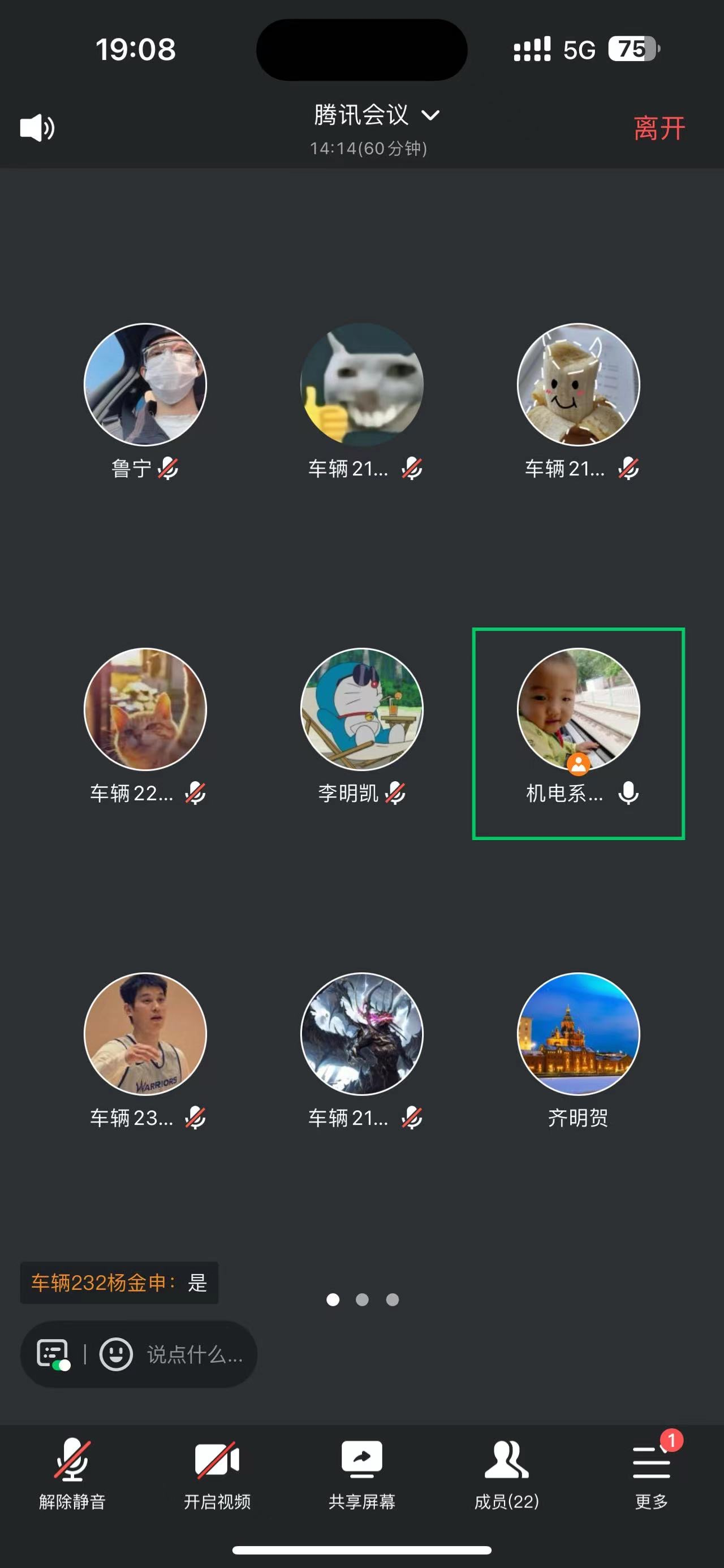Screen dimensions: 724x1568
Task: Select the 车辆 23 basketball player tile
Action: (145, 1034)
